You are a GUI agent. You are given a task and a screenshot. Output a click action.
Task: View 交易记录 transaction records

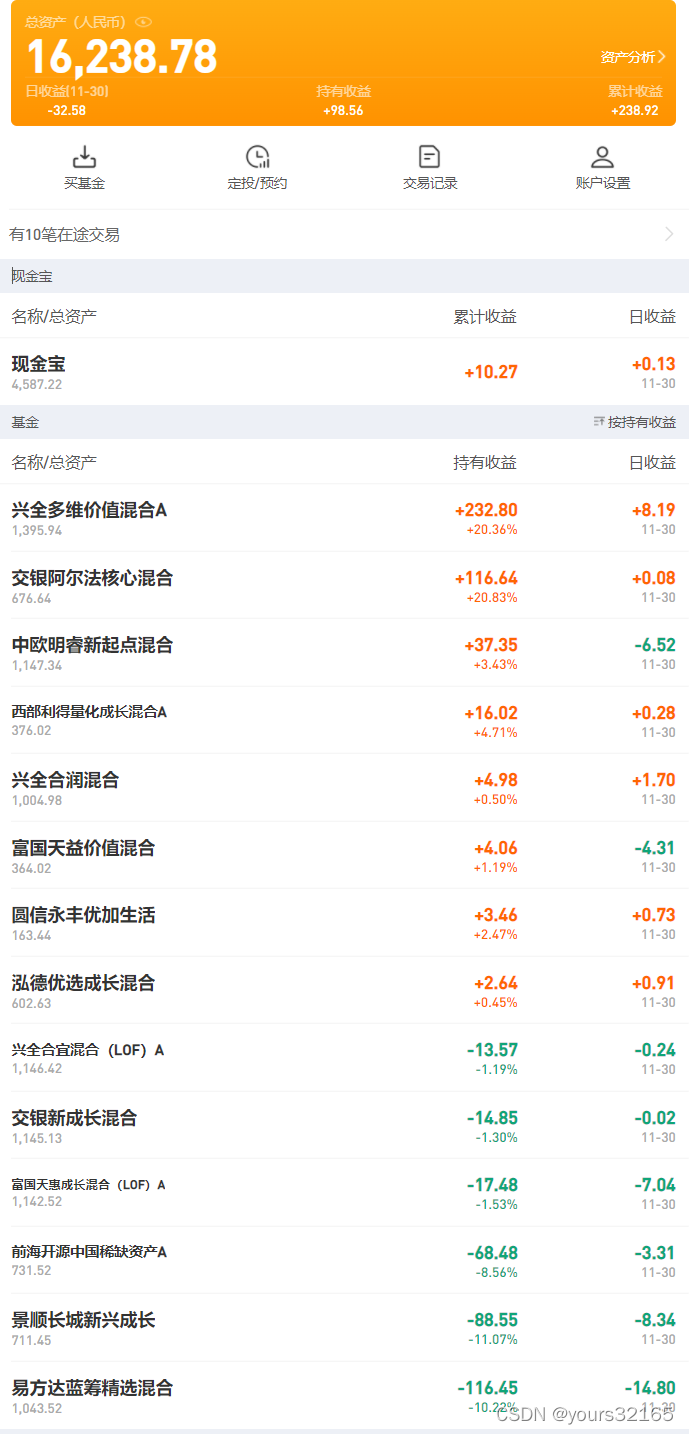430,168
